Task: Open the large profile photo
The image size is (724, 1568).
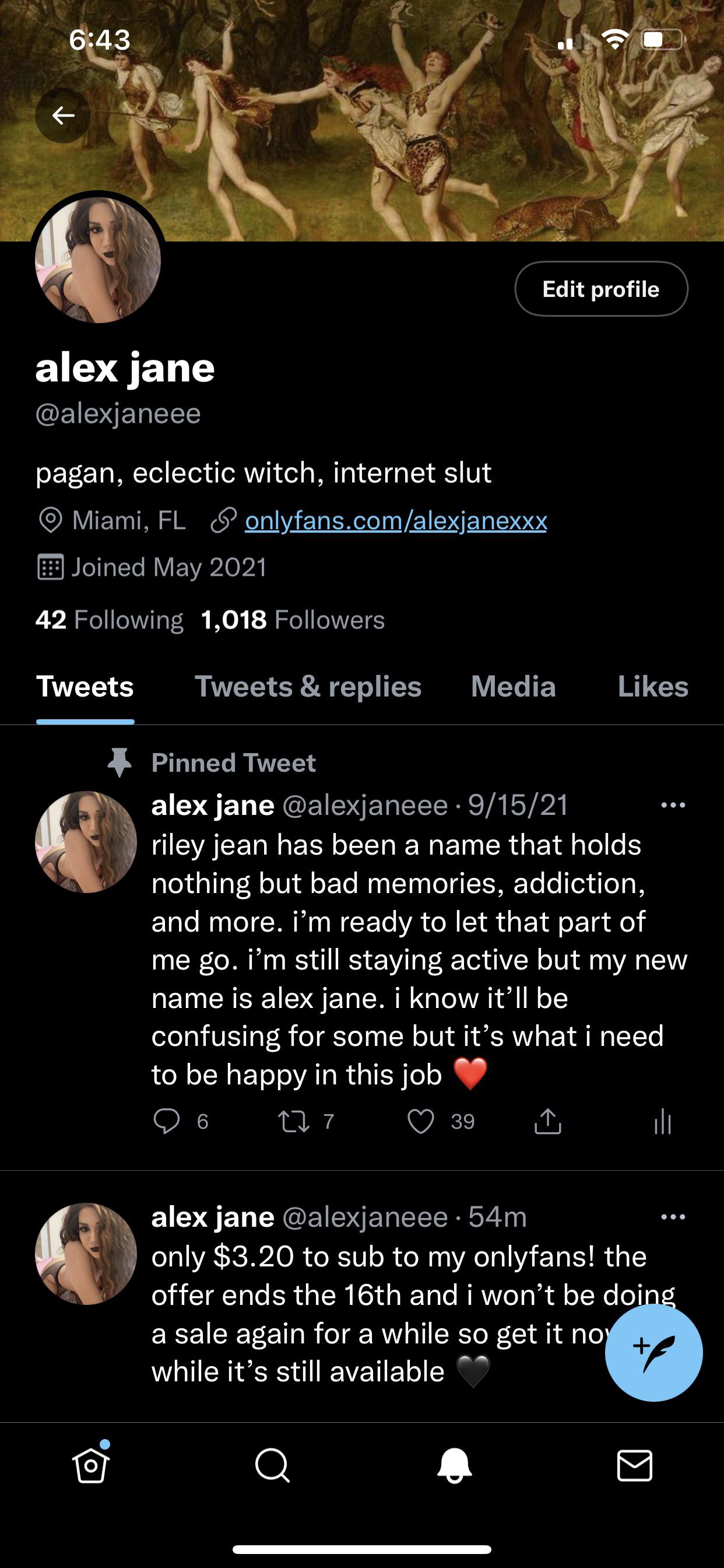Action: [x=98, y=260]
